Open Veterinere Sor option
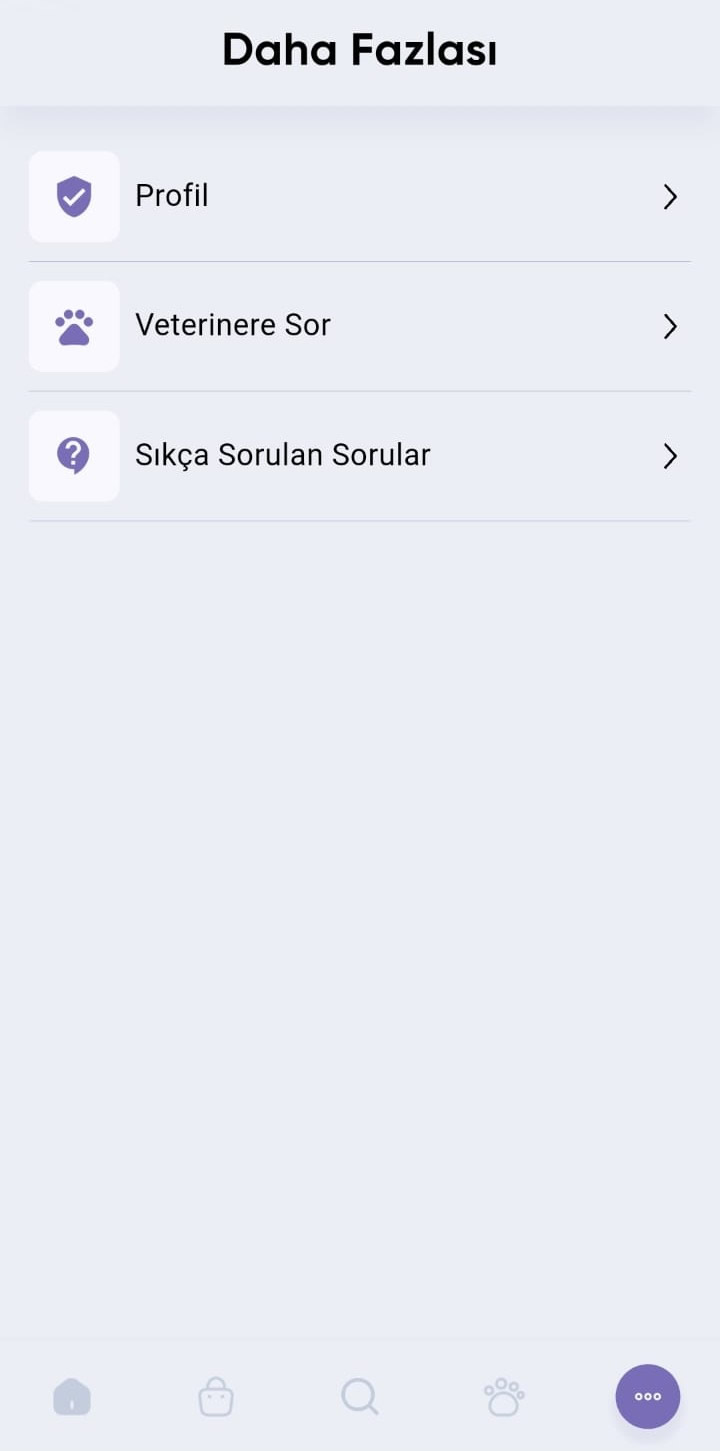 click(x=359, y=327)
